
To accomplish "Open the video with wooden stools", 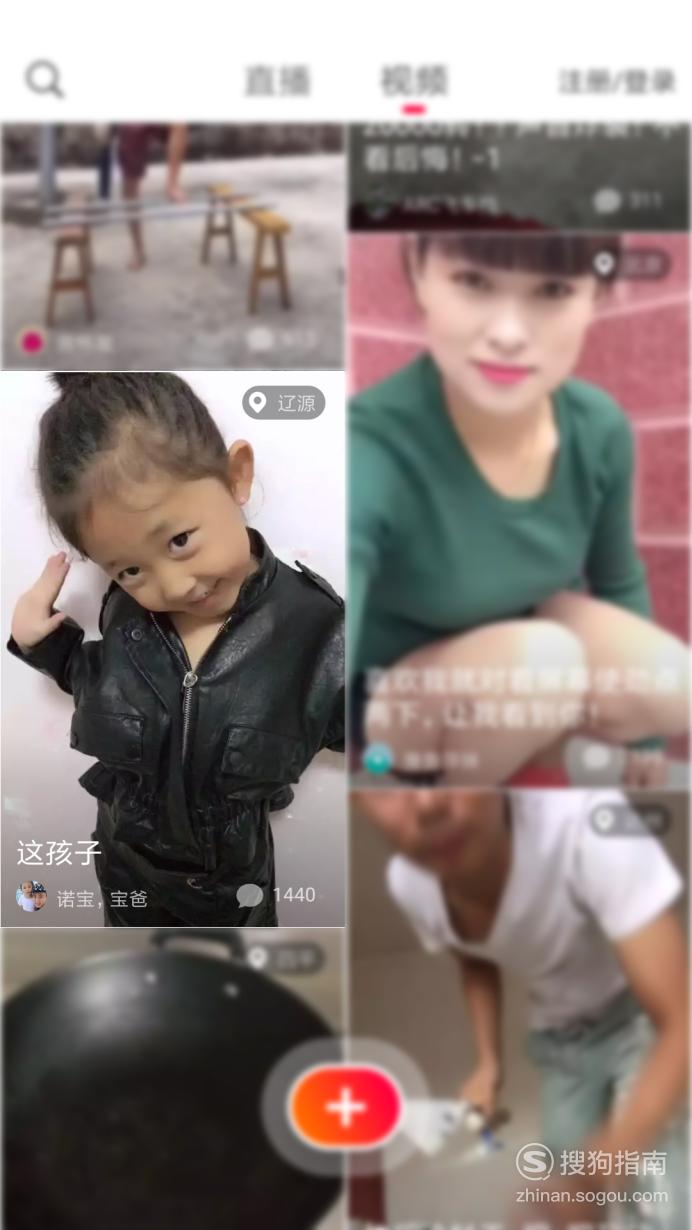I will pos(173,246).
